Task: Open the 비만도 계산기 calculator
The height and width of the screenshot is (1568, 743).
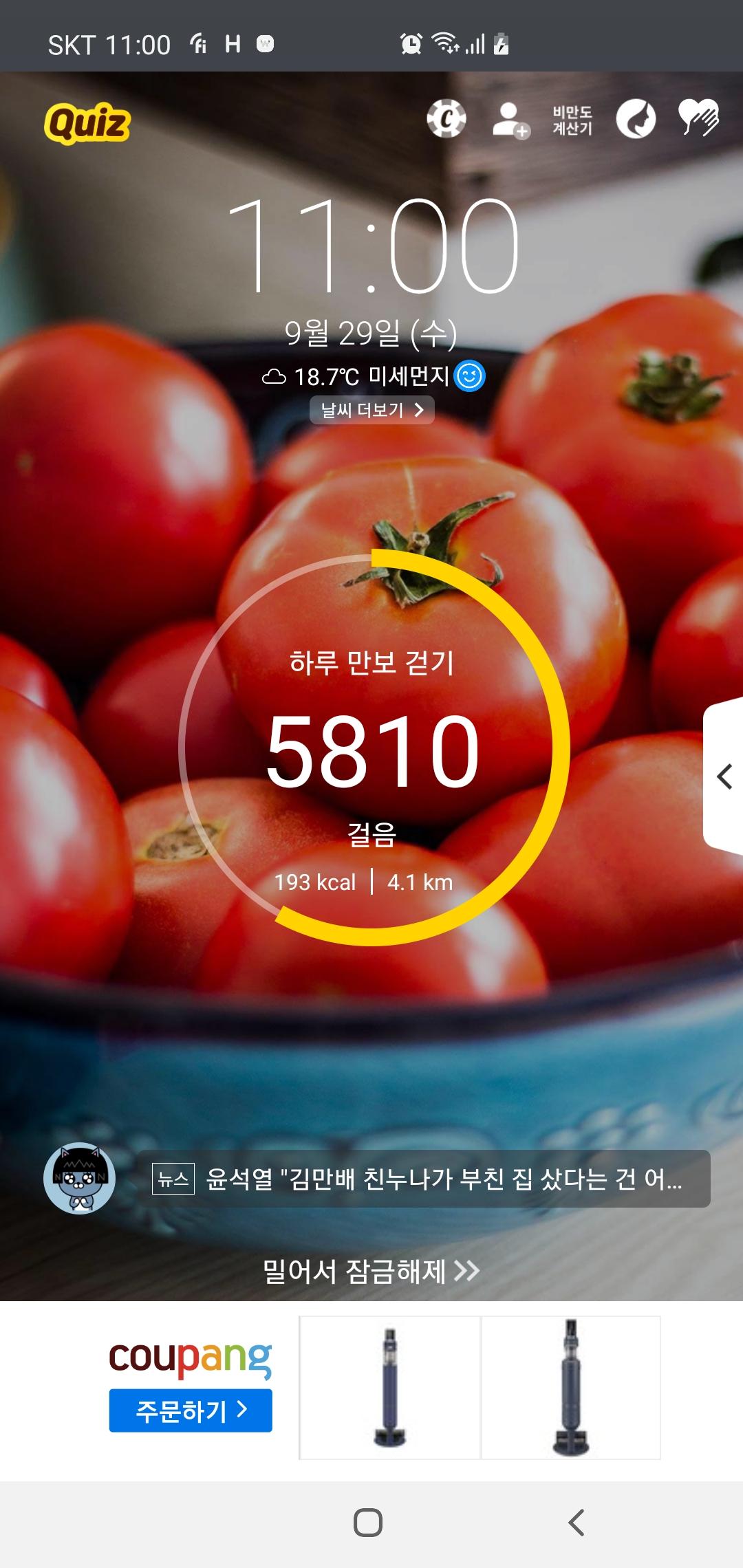Action: (572, 120)
